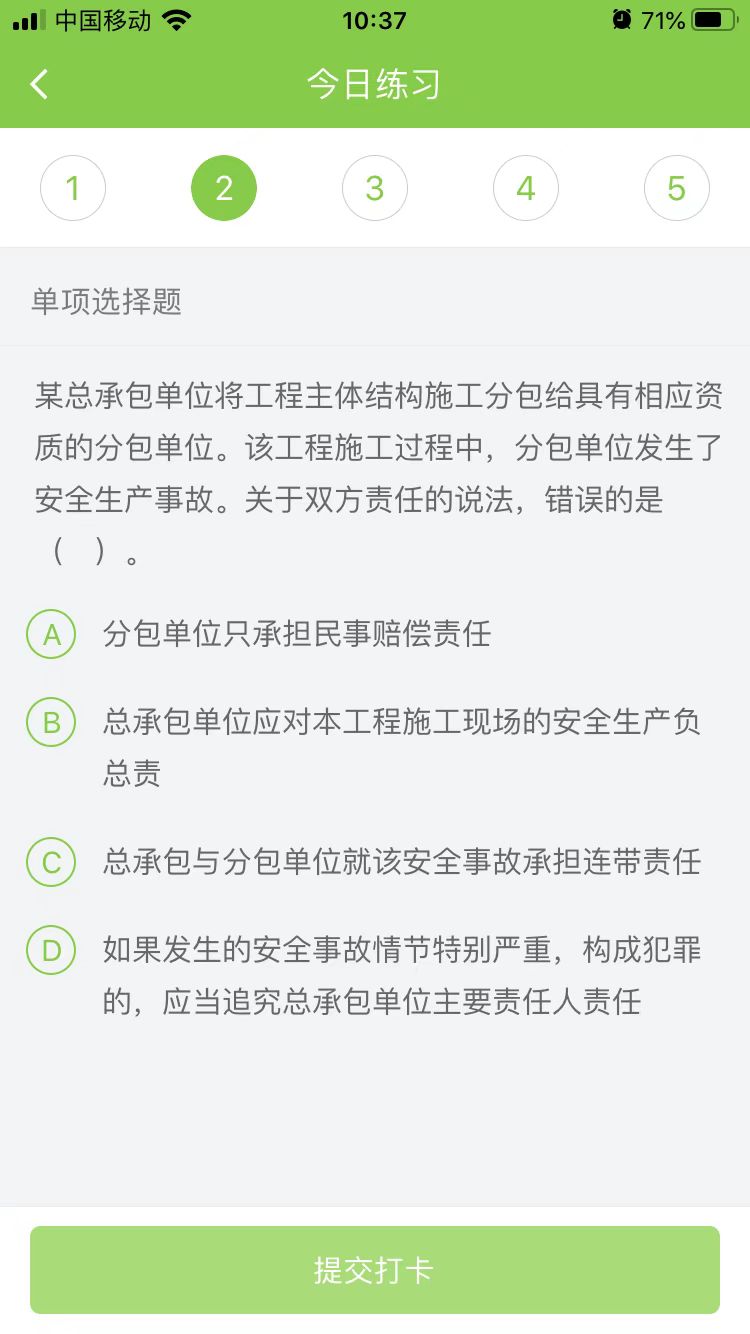750x1334 pixels.
Task: Open question 4
Action: tap(526, 188)
